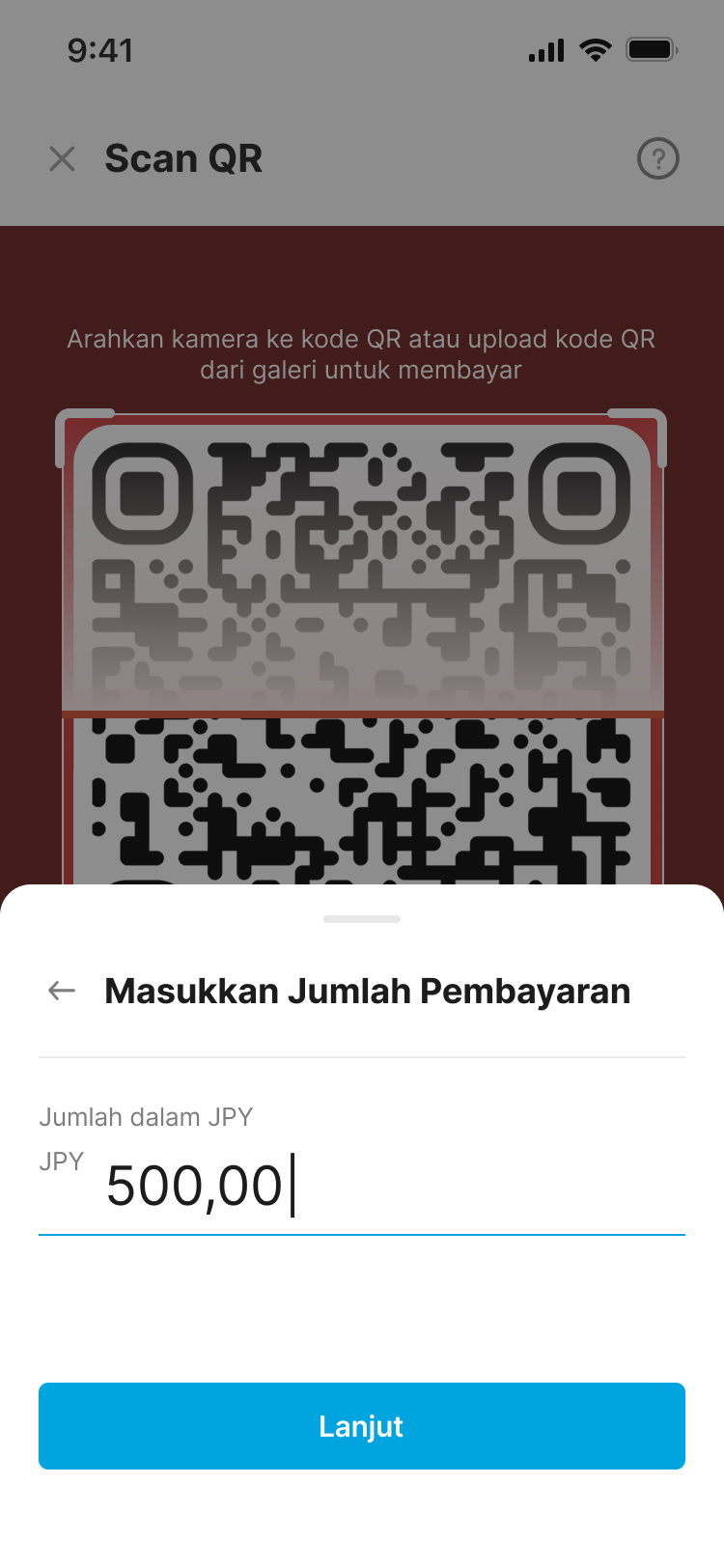
Task: Tap the camera instruction text above the QR
Action: click(362, 354)
